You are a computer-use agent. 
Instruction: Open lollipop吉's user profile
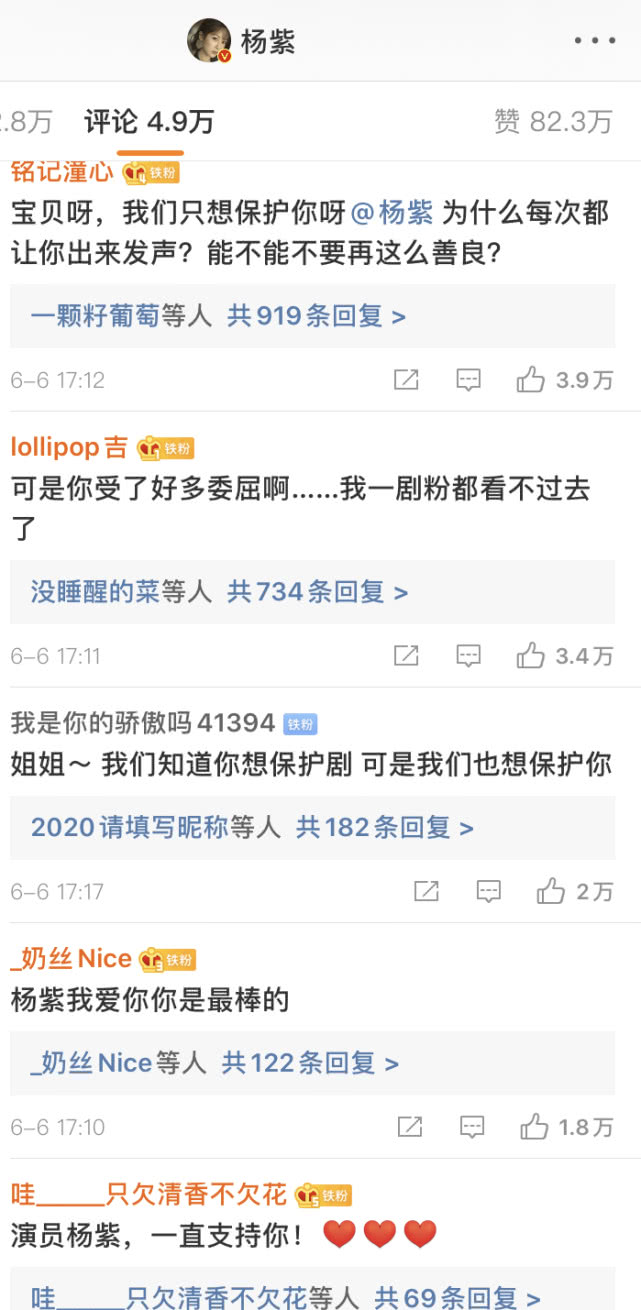tap(69, 447)
